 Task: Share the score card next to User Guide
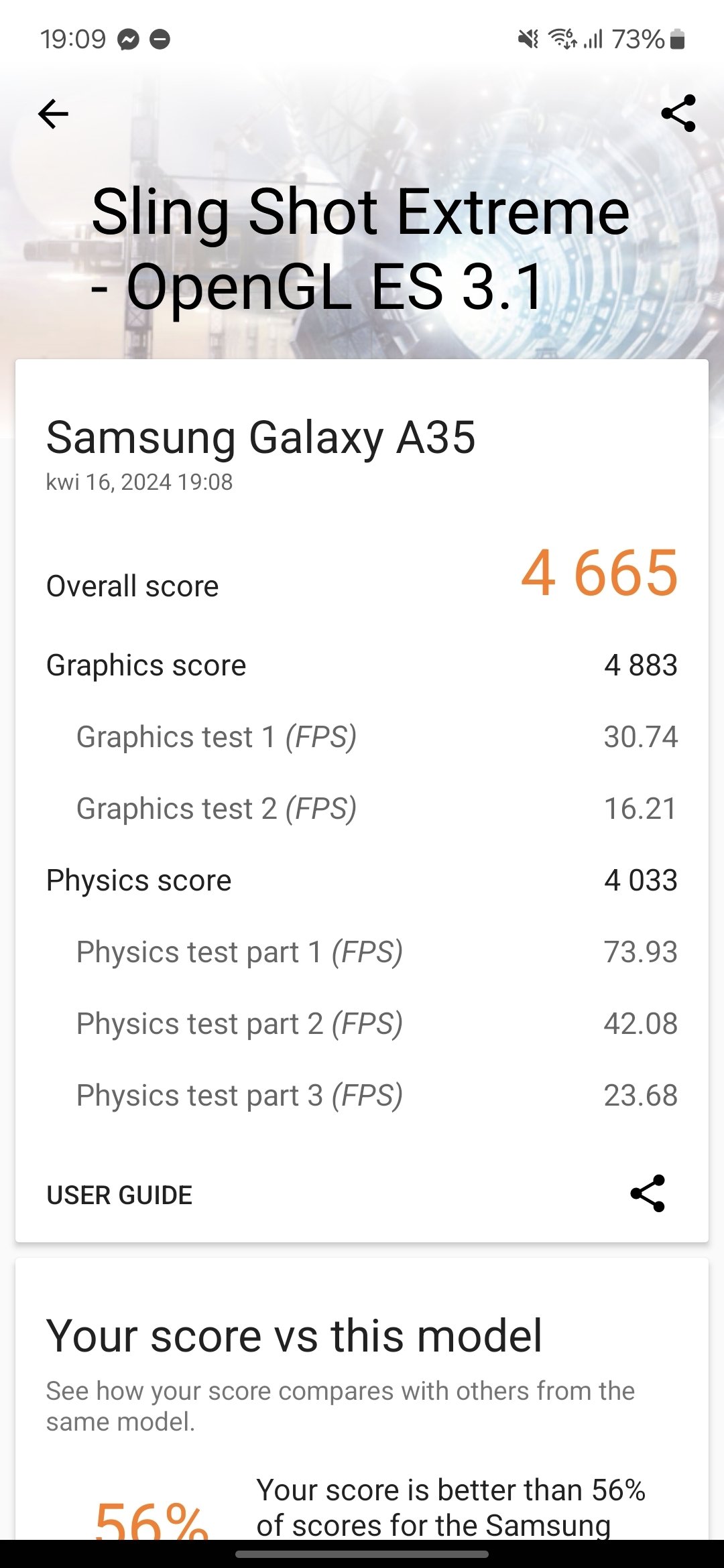(x=648, y=1193)
